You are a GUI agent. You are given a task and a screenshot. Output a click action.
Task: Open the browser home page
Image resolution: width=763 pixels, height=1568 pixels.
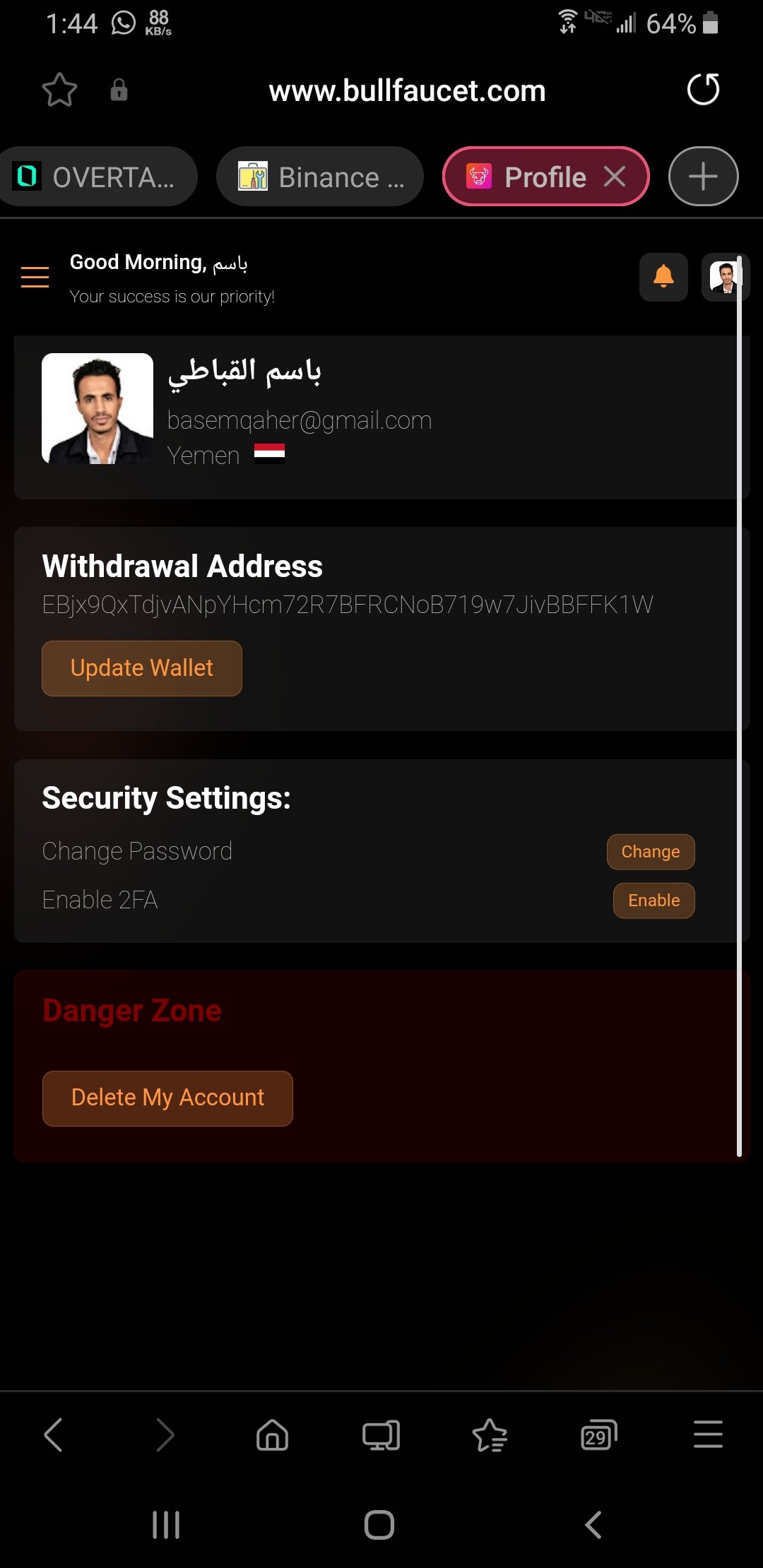tap(272, 1435)
